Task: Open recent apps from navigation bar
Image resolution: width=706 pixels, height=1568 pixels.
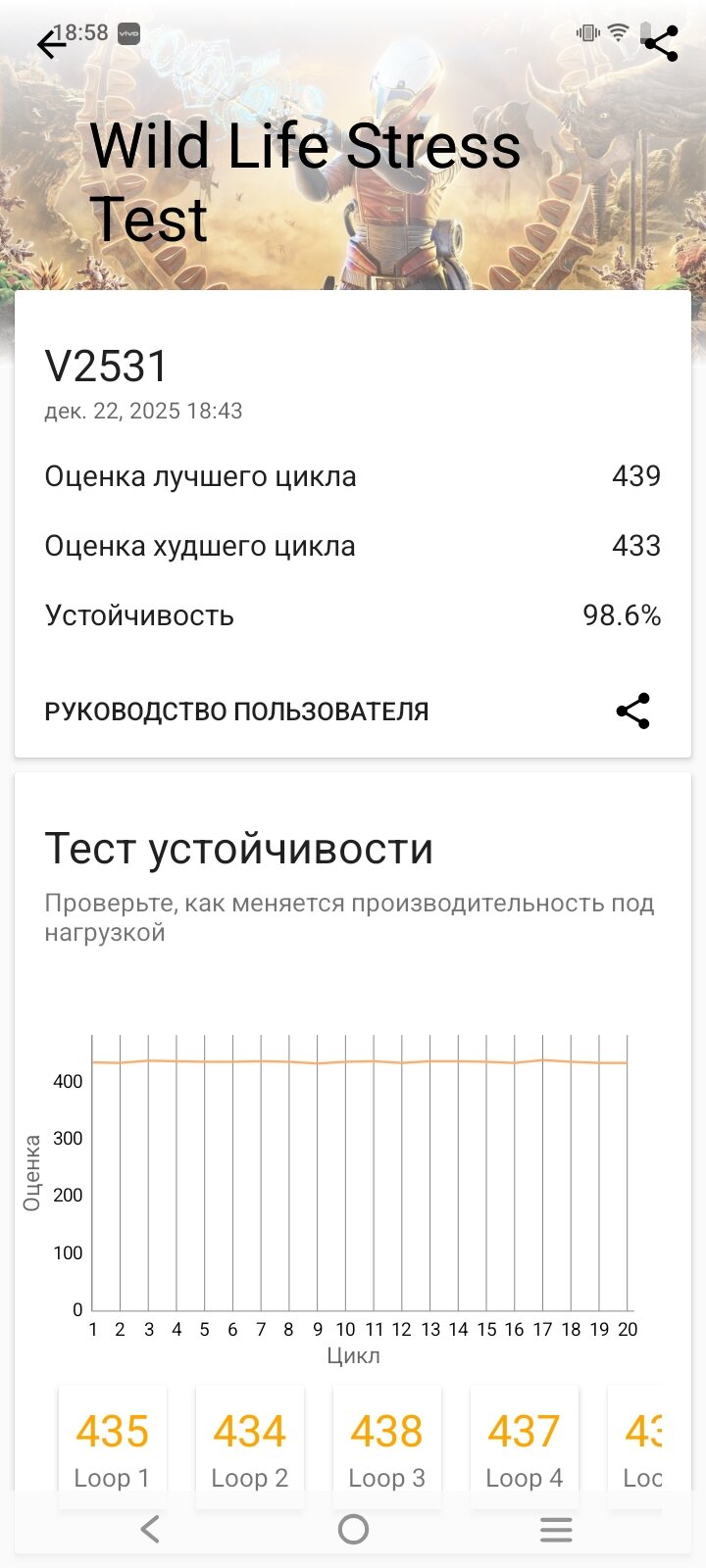Action: 556,1530
